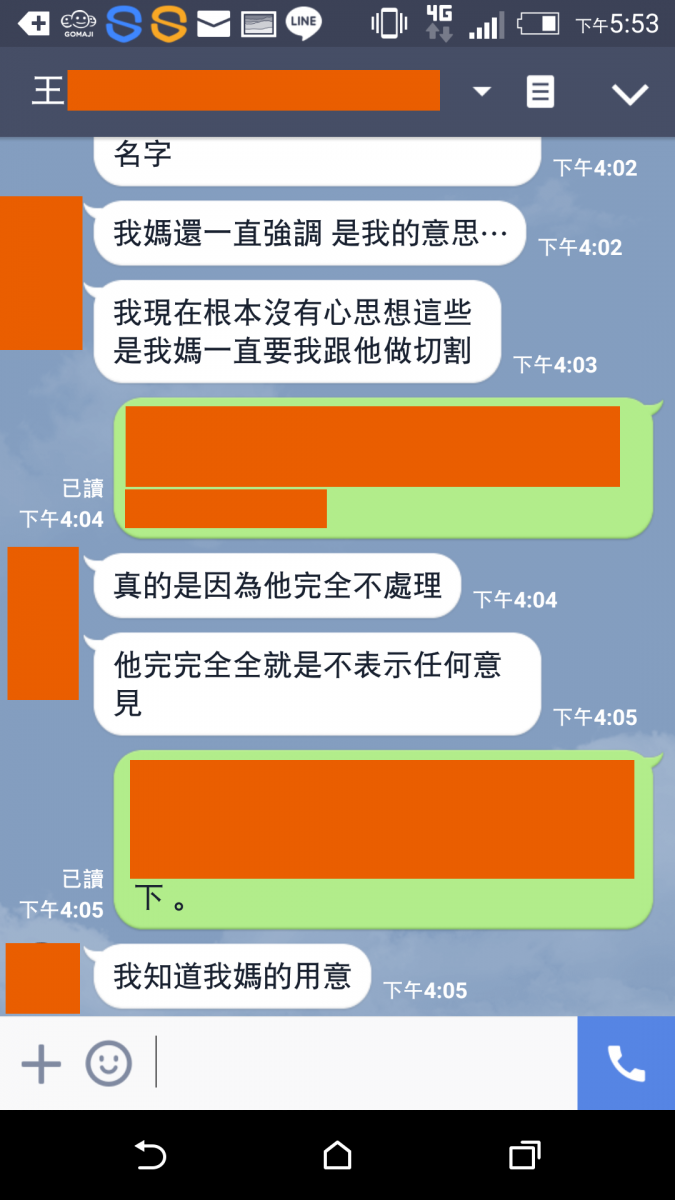Open the plus attachment menu

(41, 1063)
